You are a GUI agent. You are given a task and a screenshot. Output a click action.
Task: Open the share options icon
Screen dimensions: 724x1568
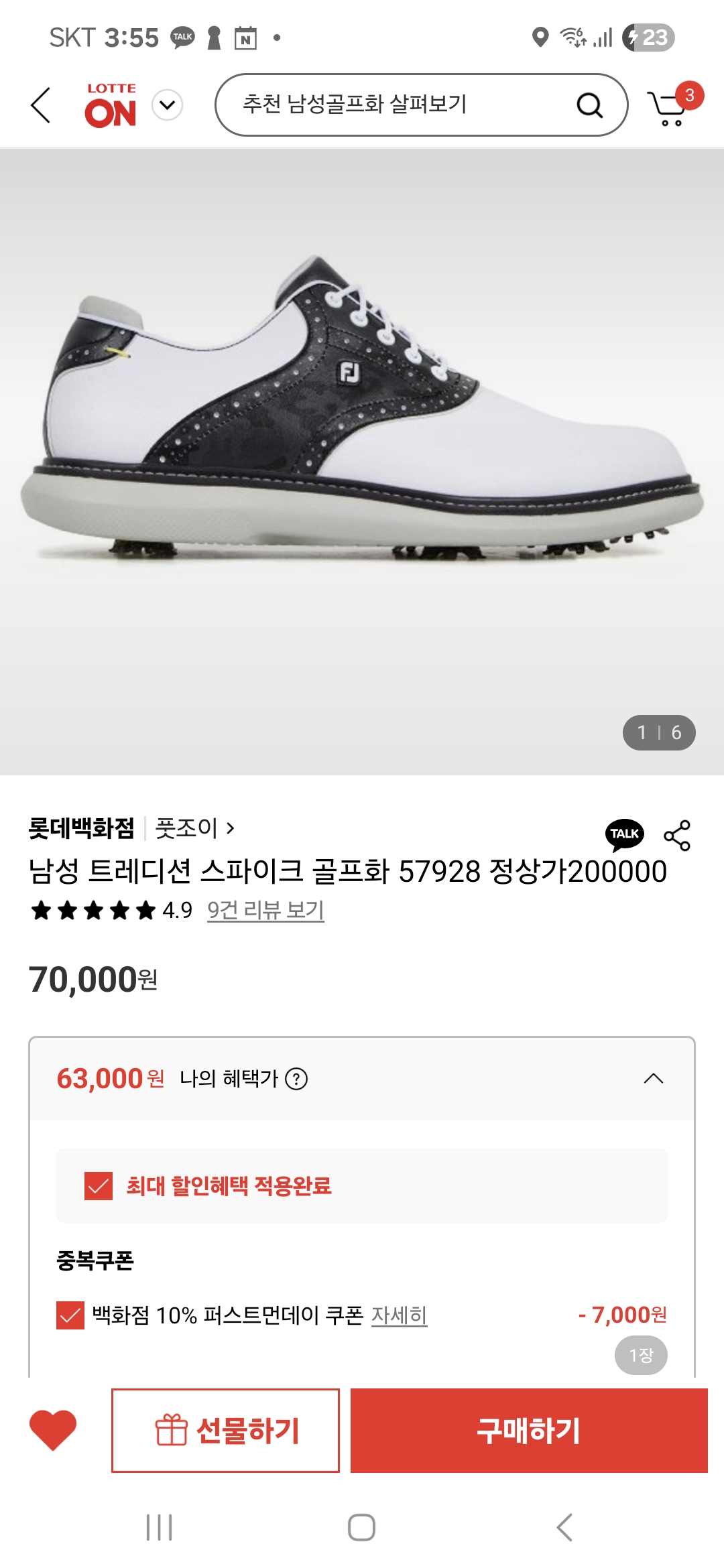click(677, 835)
